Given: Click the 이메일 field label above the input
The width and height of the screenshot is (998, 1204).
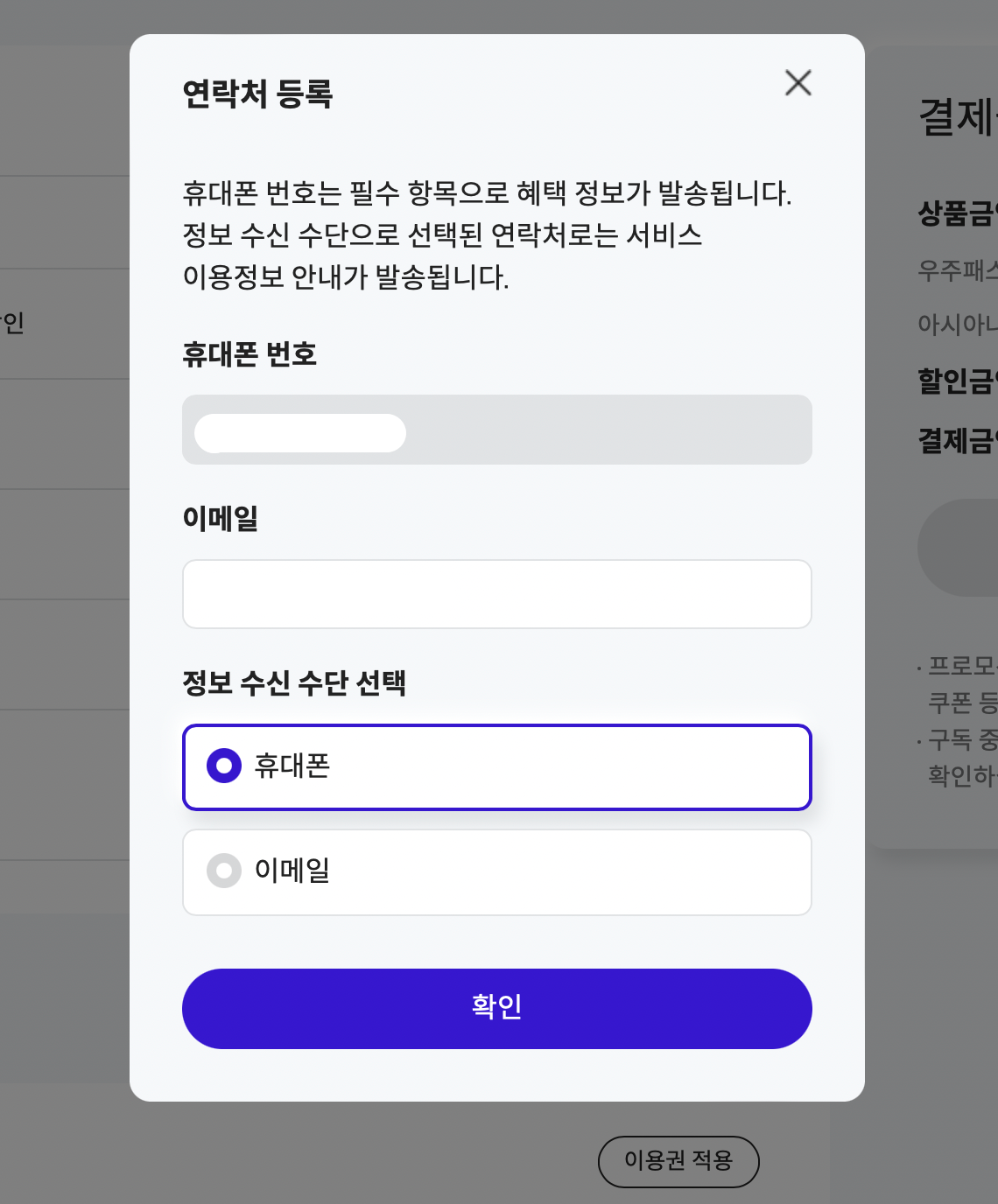Looking at the screenshot, I should pyautogui.click(x=219, y=520).
